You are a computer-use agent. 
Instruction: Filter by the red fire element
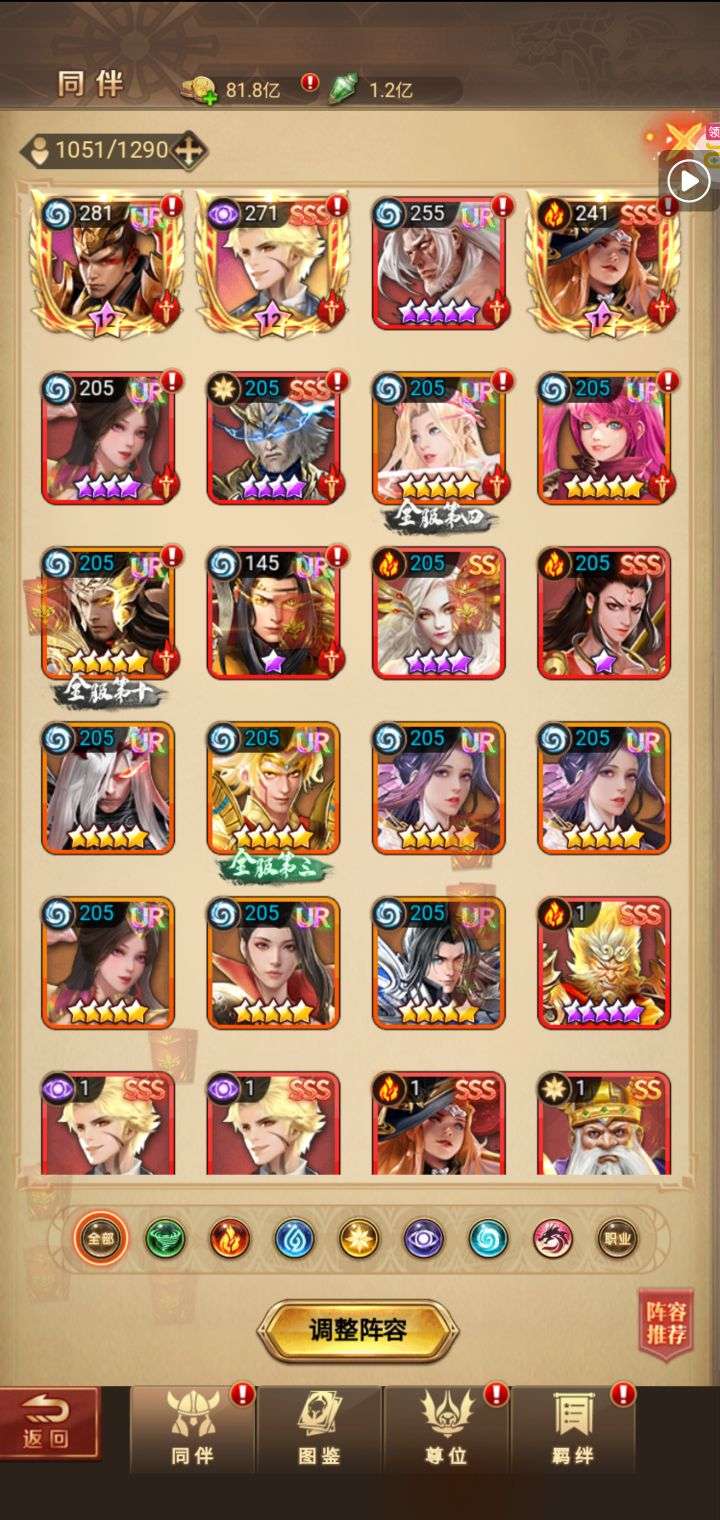point(230,1239)
